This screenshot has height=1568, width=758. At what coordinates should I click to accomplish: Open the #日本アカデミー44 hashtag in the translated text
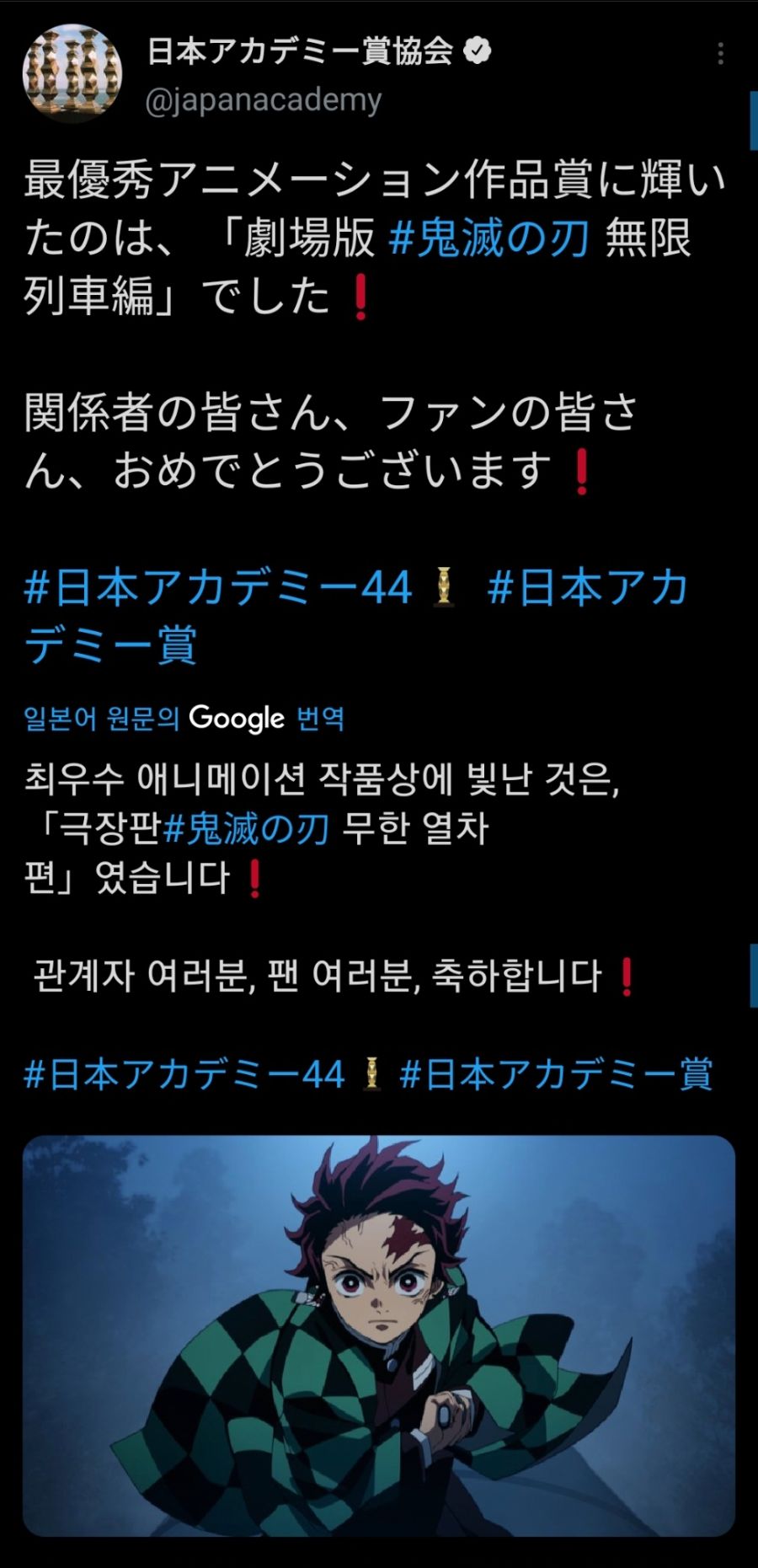tap(185, 1075)
